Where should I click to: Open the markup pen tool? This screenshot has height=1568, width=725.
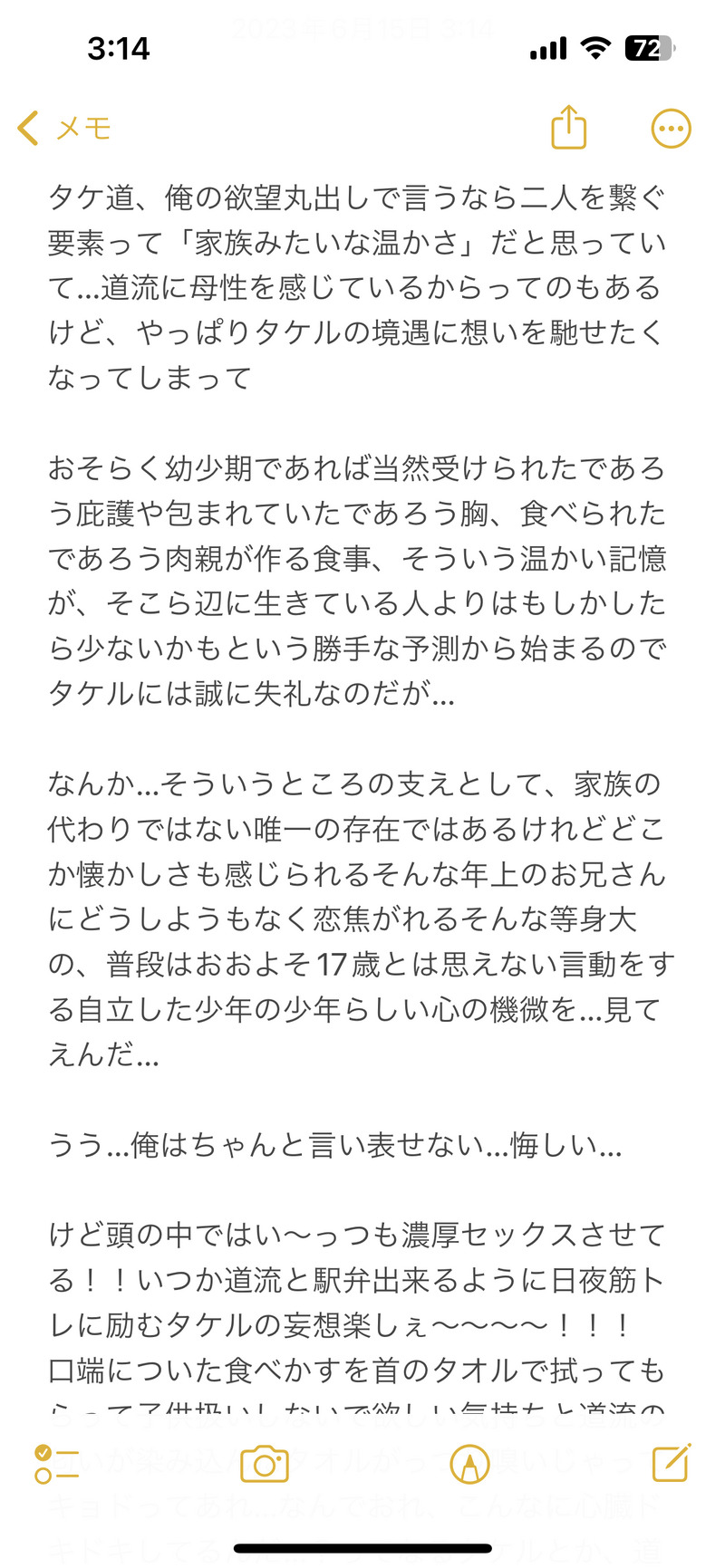469,1464
